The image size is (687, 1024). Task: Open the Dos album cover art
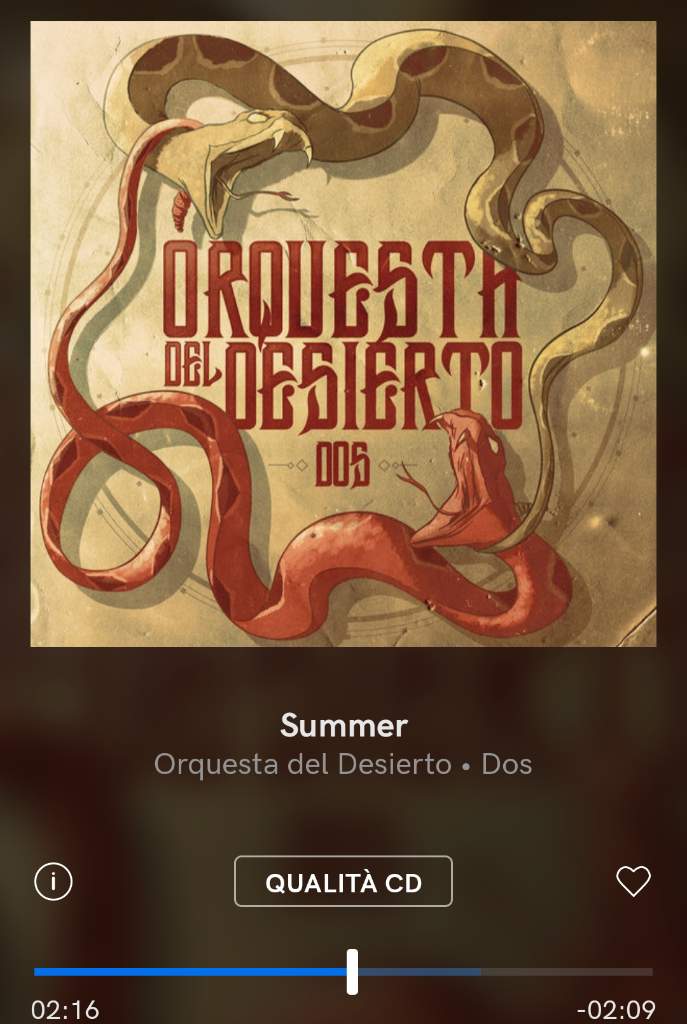[343, 333]
